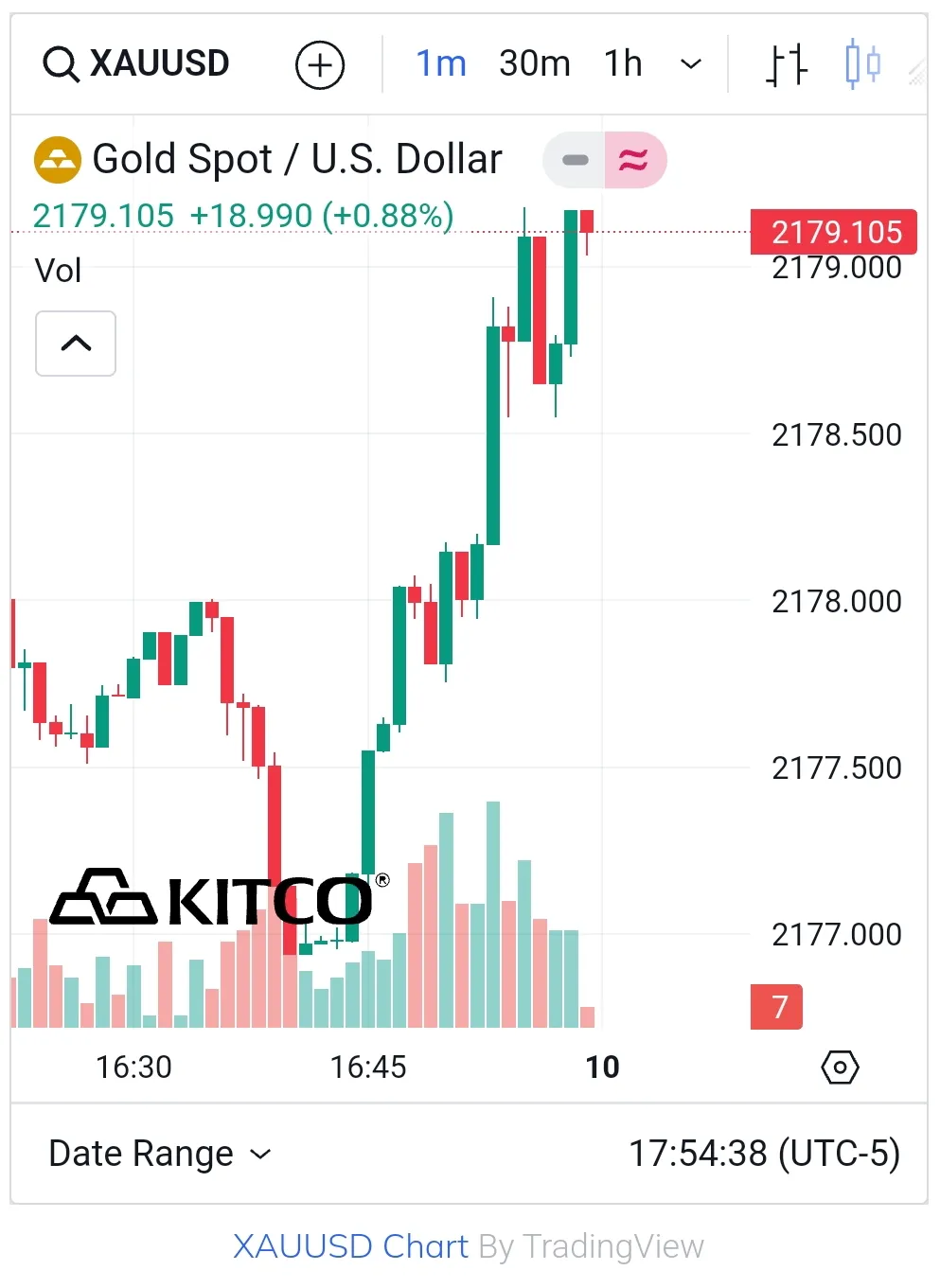The height and width of the screenshot is (1288, 940).
Task: Open chart settings hexagon icon
Action: pyautogui.click(x=840, y=1067)
